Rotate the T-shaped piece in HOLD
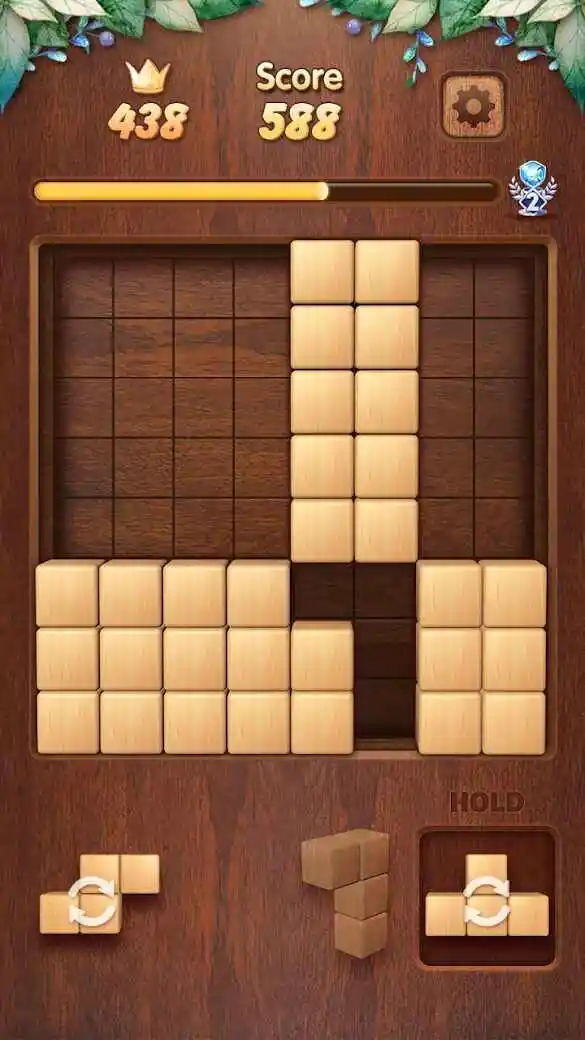Viewport: 585px width, 1040px height. point(487,901)
